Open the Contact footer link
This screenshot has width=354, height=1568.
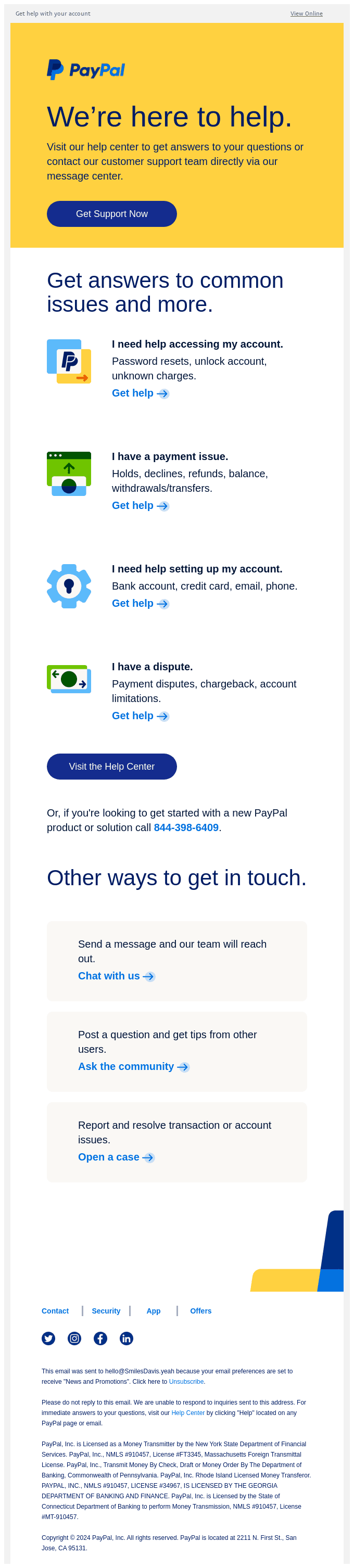pos(55,1311)
